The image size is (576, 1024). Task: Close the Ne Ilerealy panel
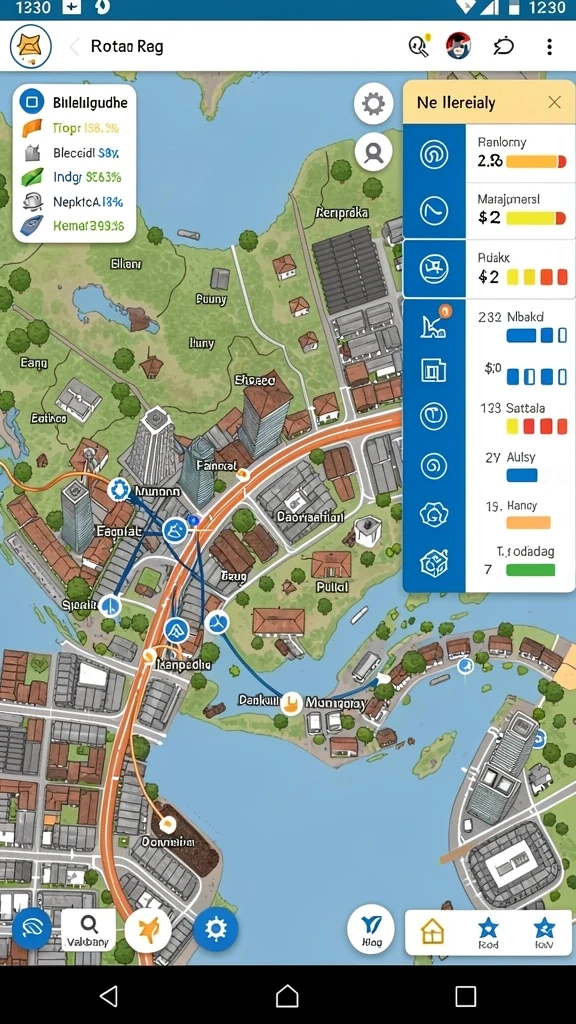click(554, 103)
